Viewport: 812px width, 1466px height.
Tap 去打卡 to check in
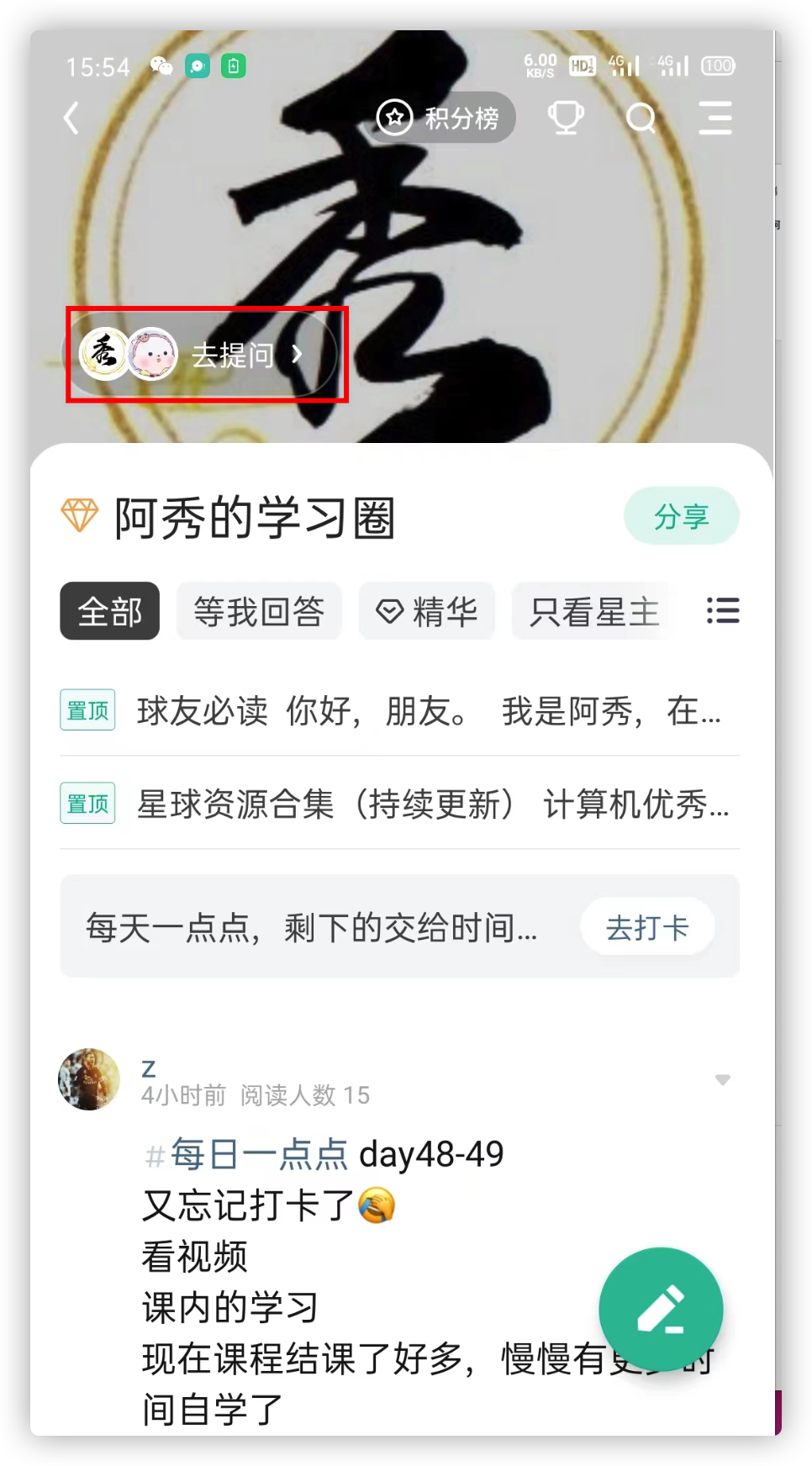647,927
